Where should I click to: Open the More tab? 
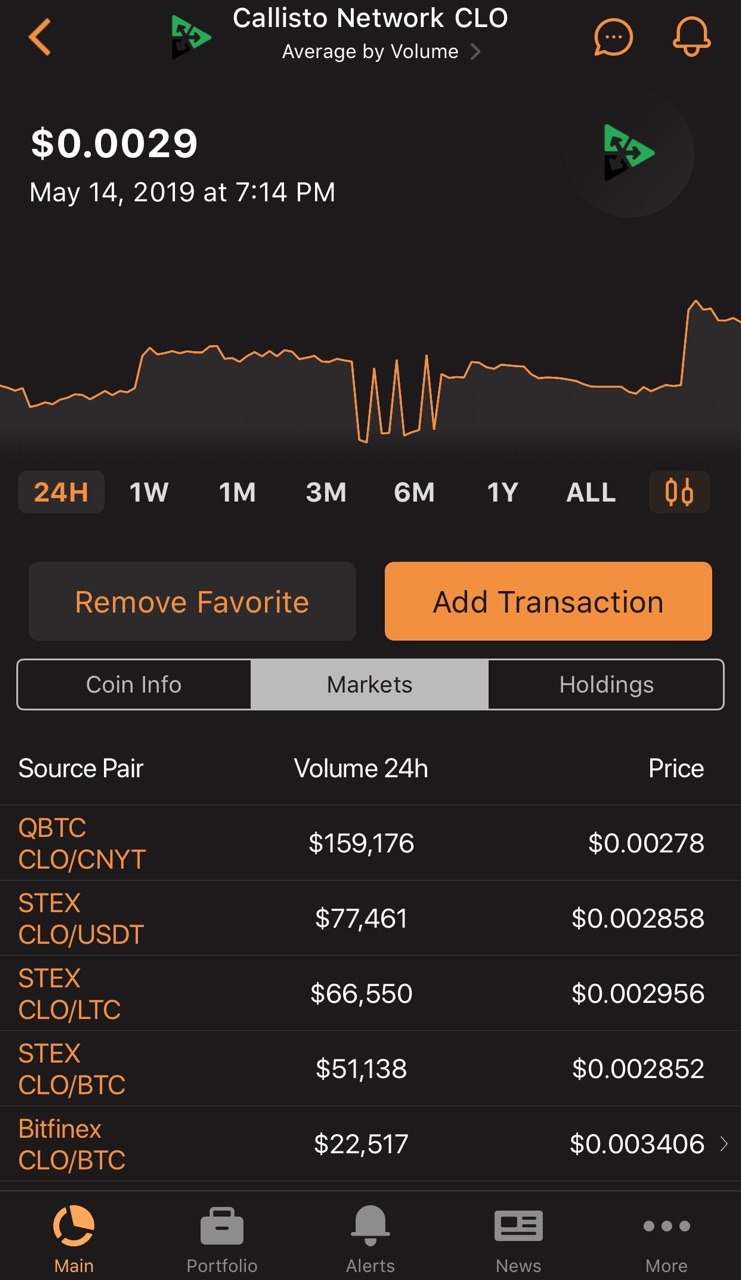[666, 1240]
